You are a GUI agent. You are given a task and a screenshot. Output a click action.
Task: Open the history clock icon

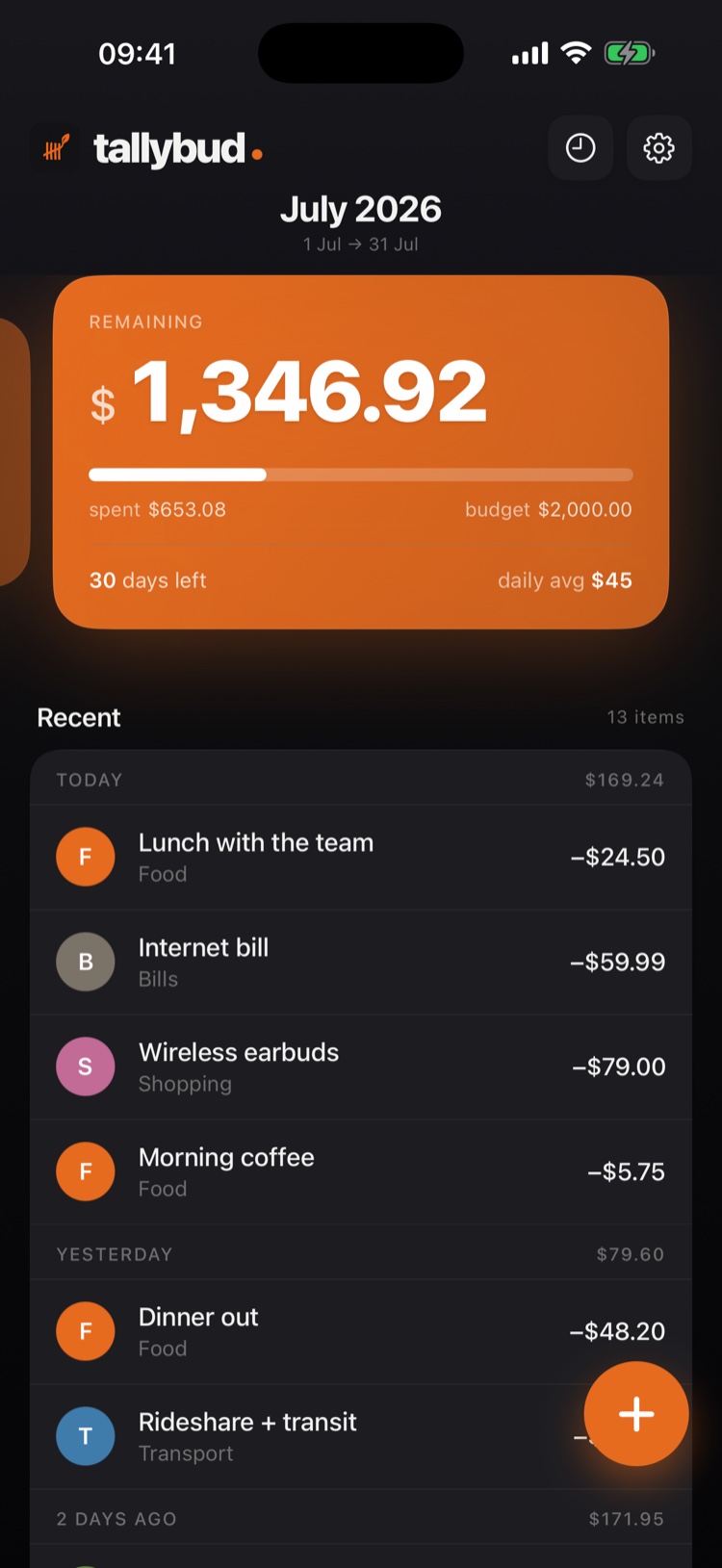[580, 148]
